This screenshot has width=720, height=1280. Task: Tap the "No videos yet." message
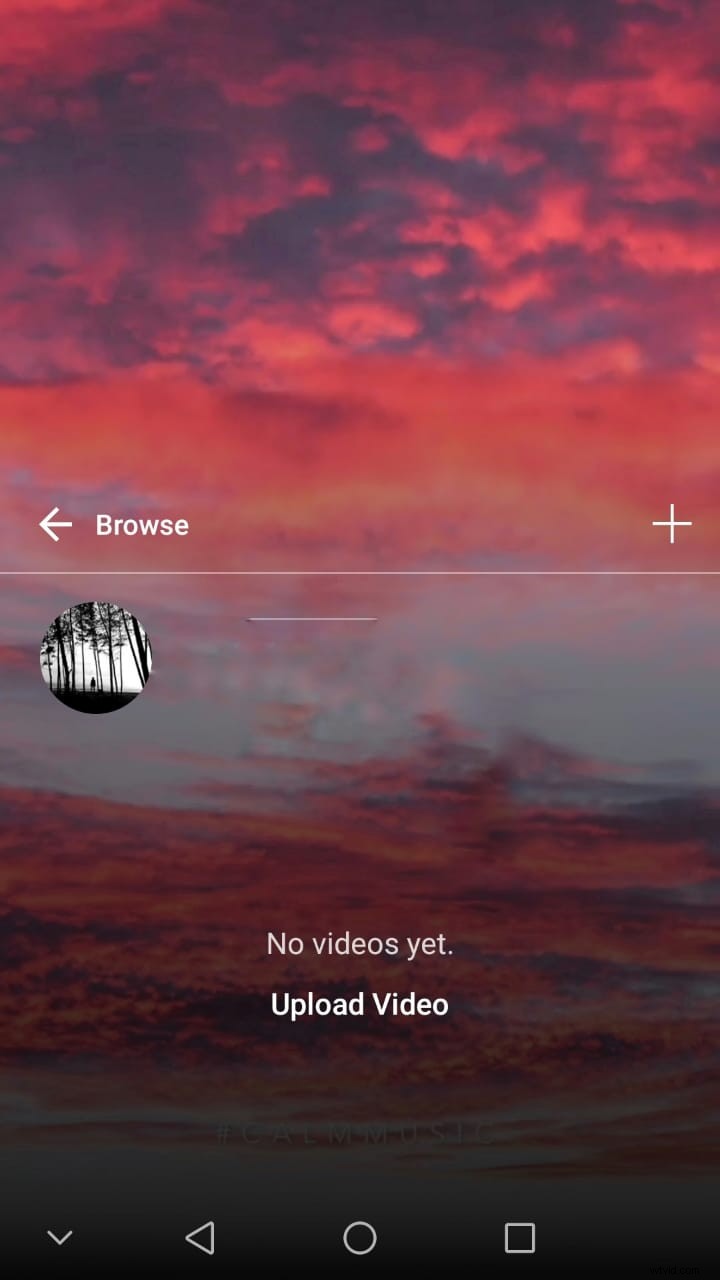359,943
